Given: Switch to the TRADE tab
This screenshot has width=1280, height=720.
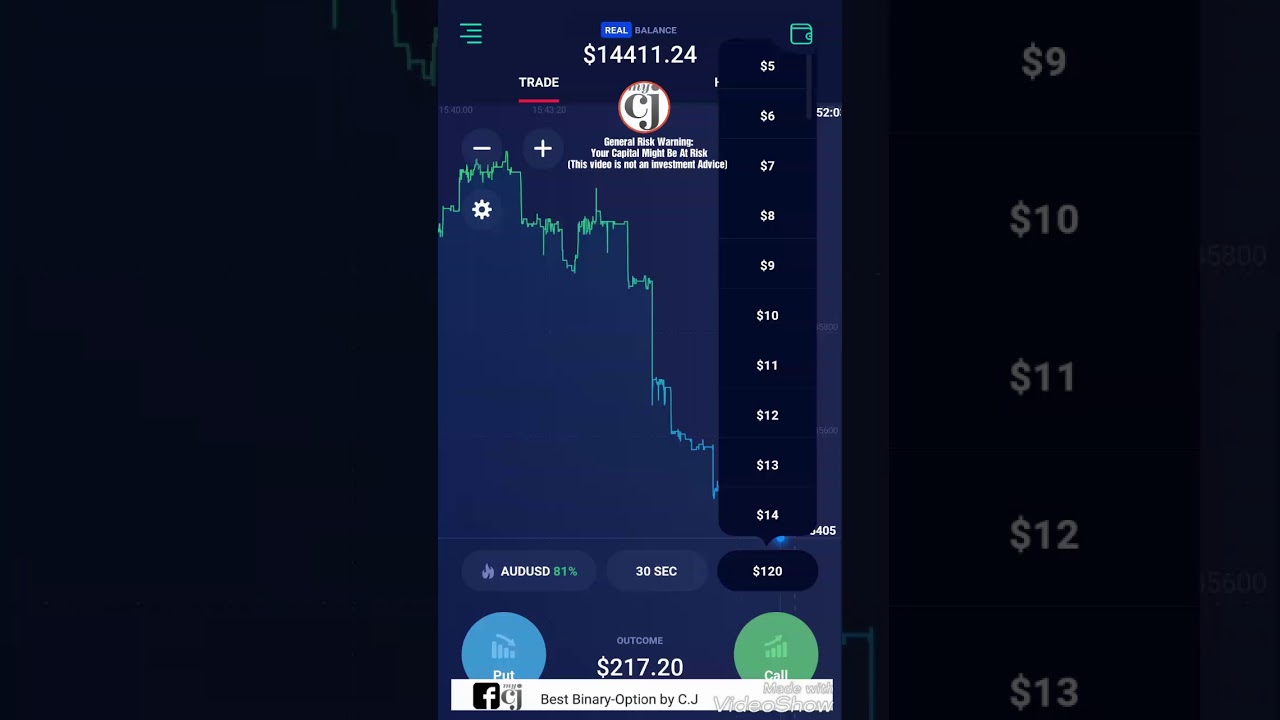Looking at the screenshot, I should coord(538,83).
